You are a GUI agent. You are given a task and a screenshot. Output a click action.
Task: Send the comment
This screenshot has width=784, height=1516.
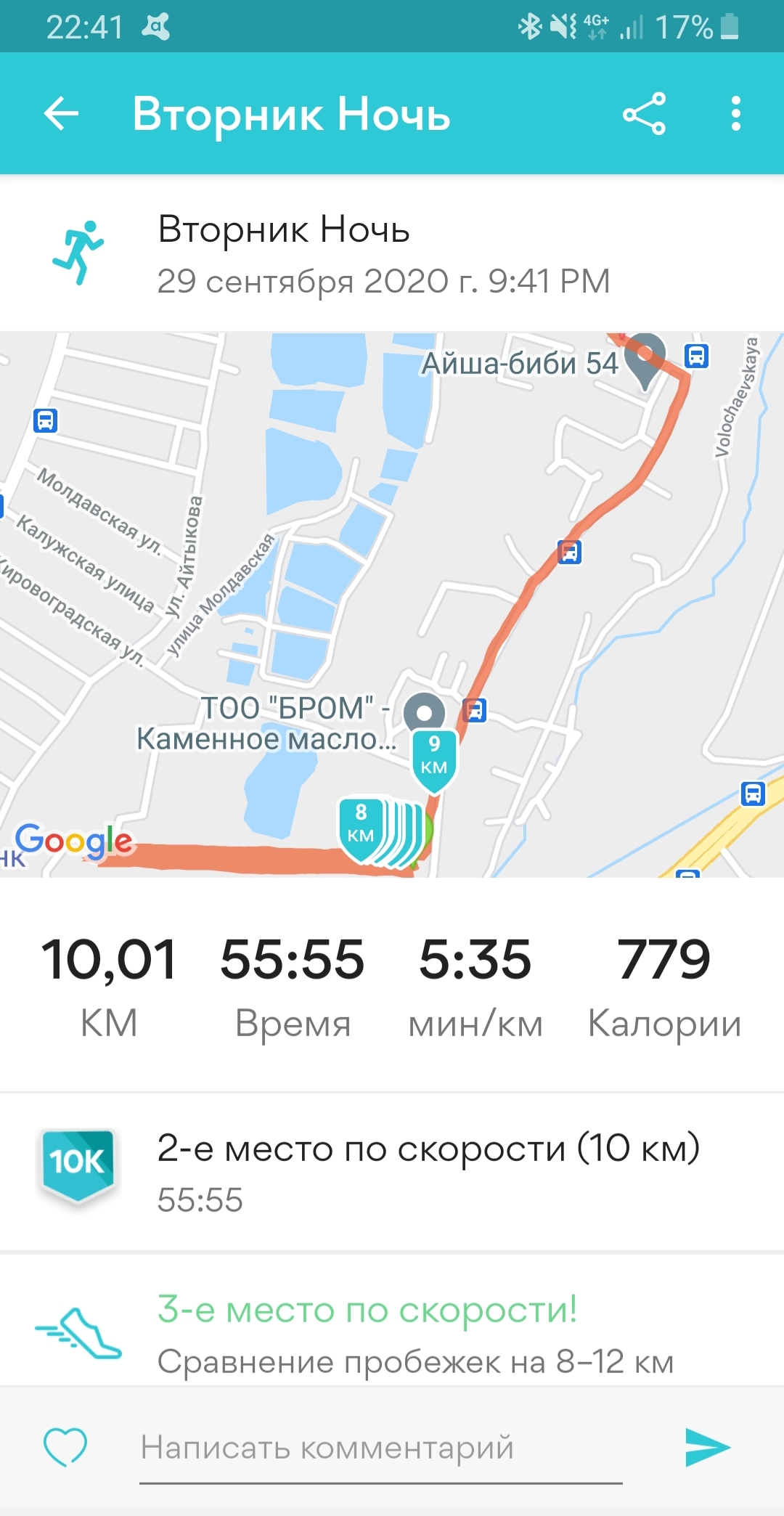707,1446
